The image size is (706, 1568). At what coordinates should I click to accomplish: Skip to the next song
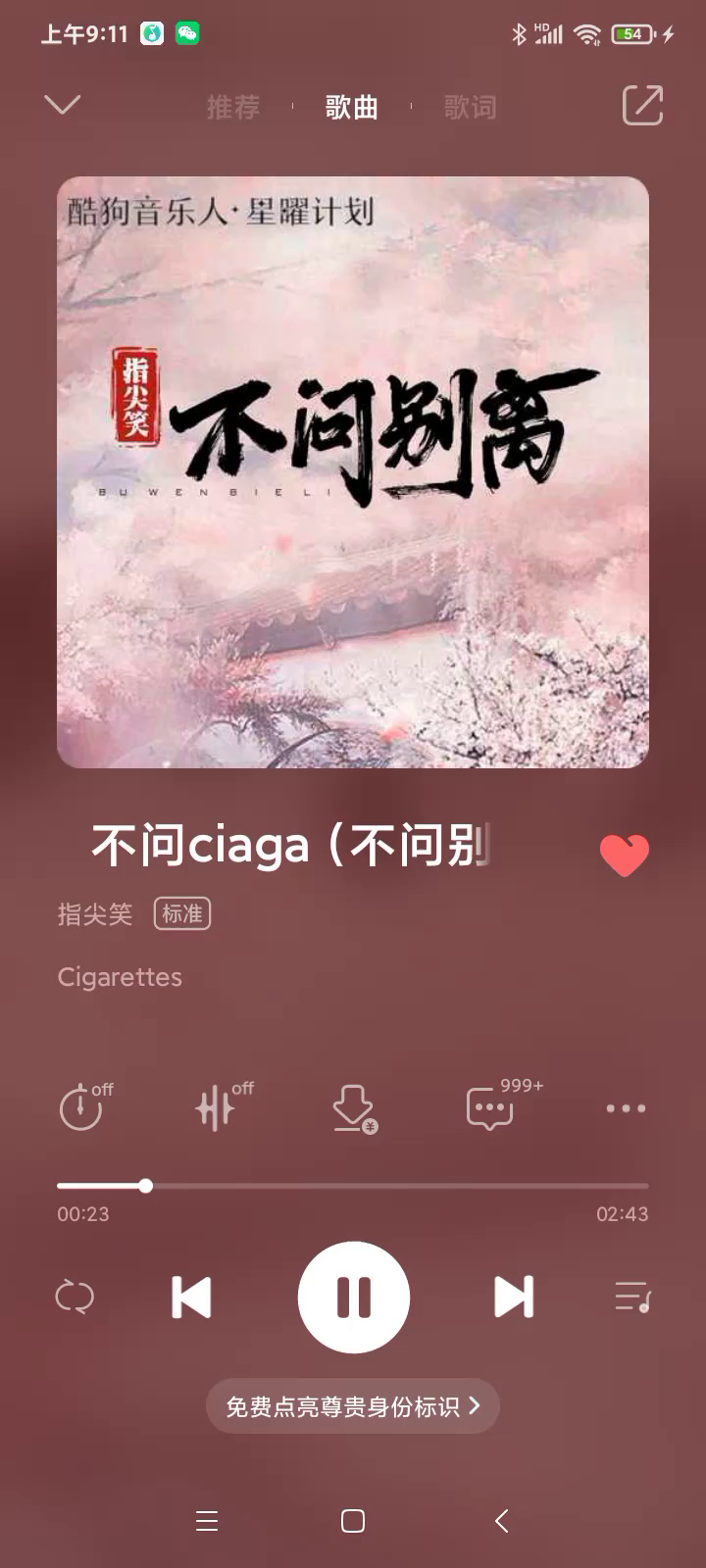(x=514, y=1297)
